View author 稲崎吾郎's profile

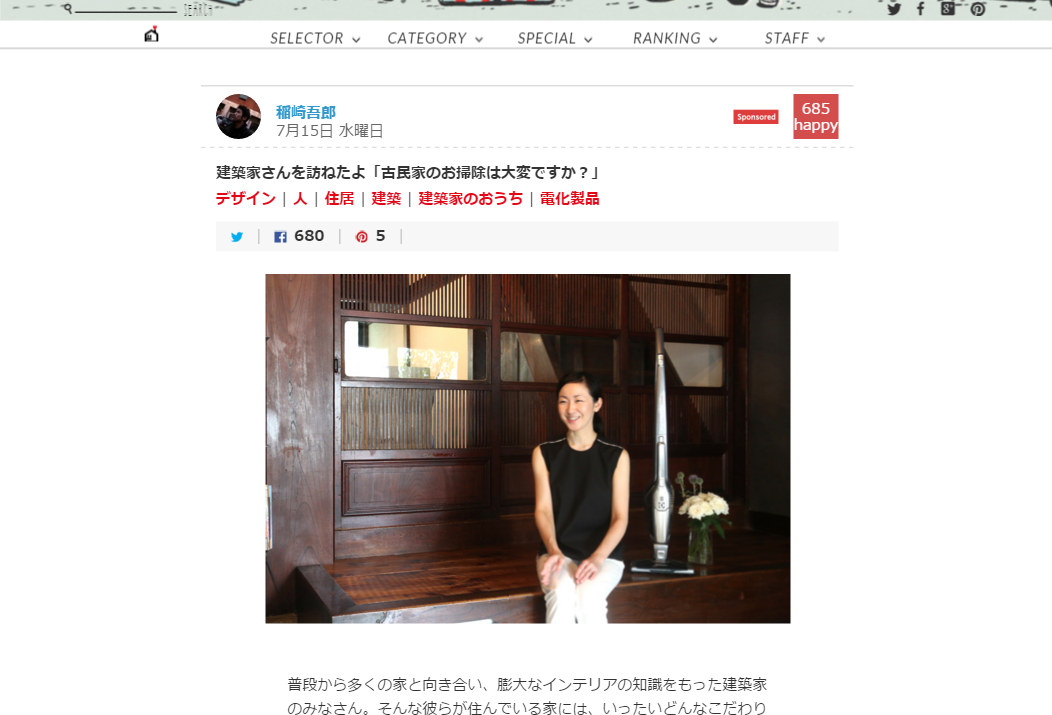click(305, 112)
